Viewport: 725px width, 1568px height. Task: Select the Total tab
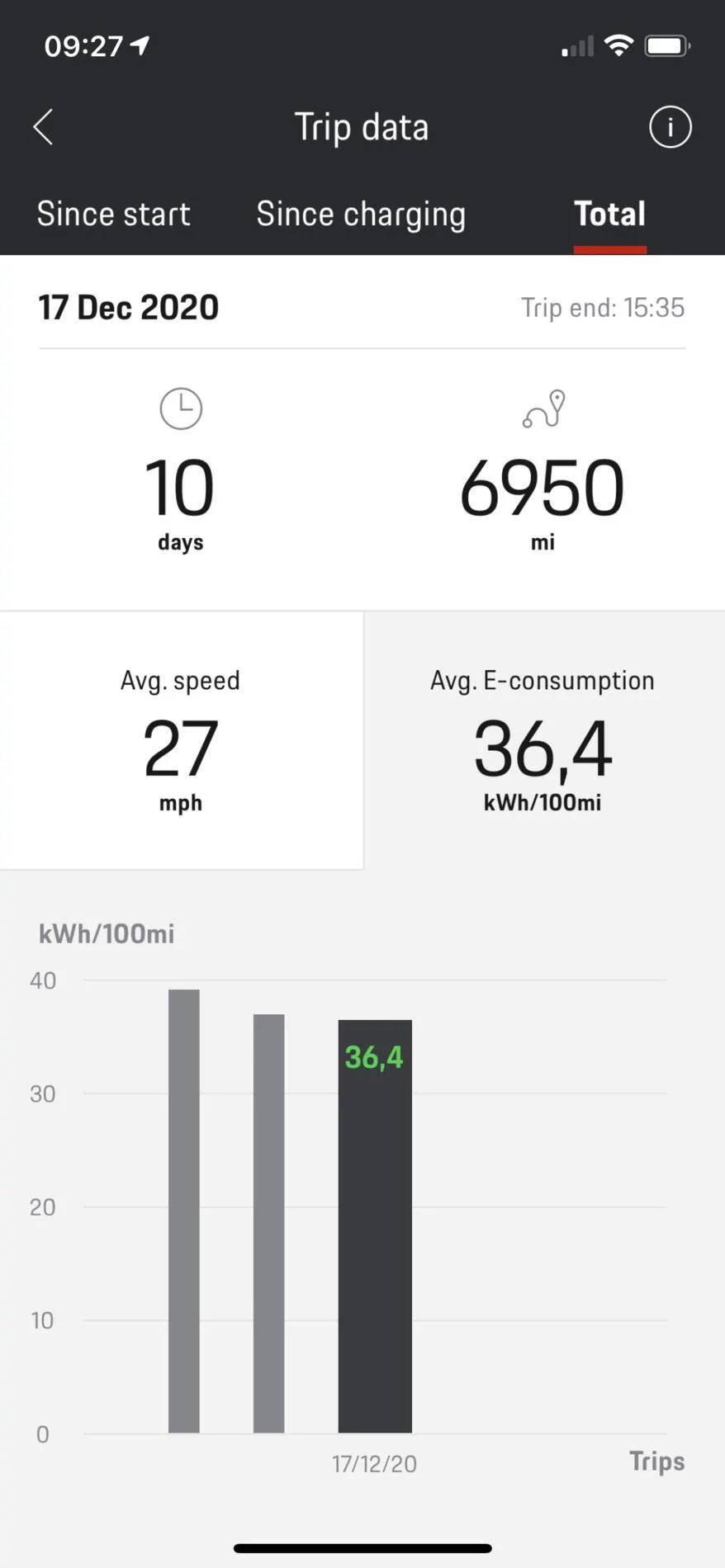pos(609,215)
